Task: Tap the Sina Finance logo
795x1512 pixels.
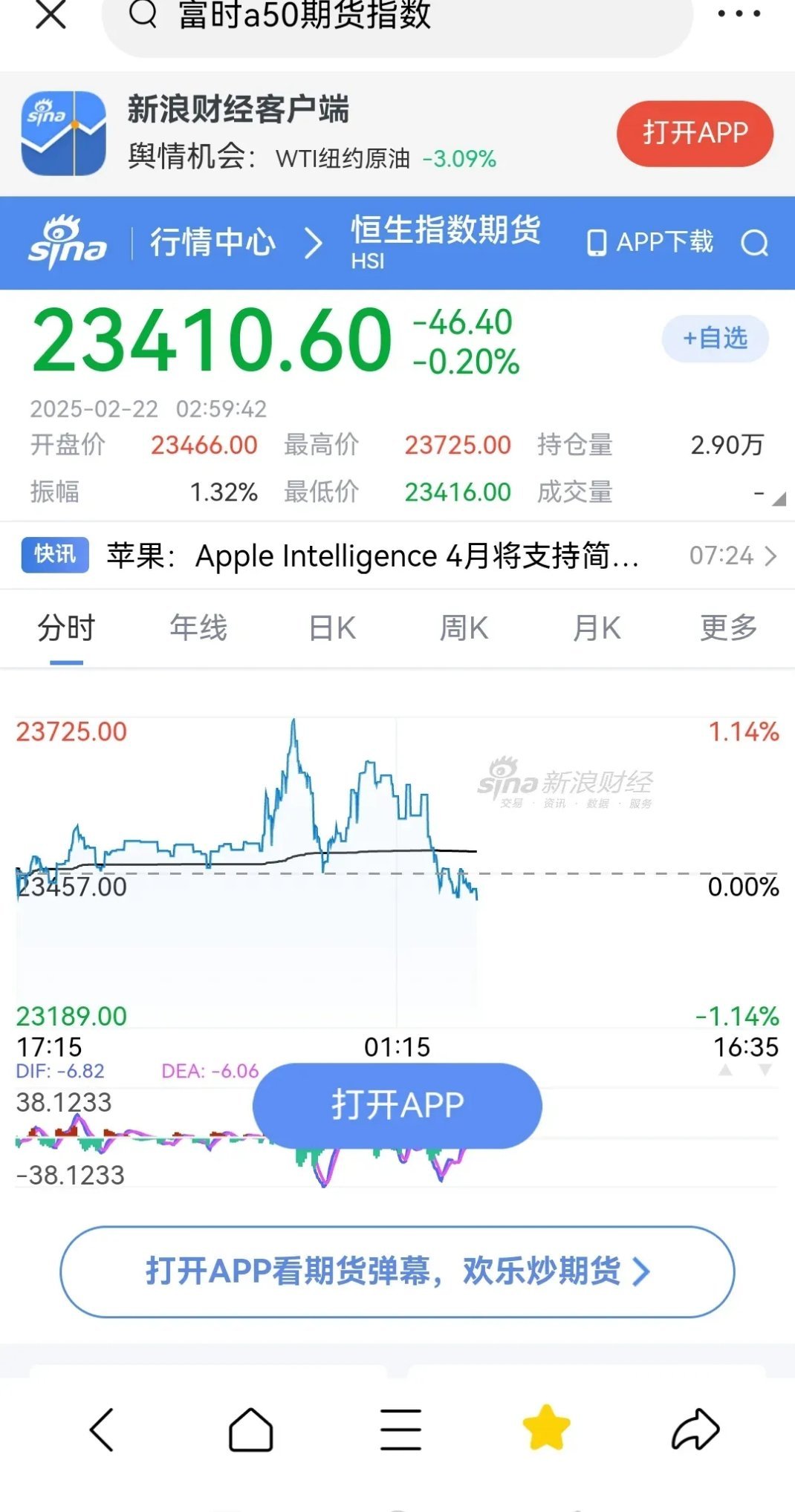Action: [x=67, y=244]
